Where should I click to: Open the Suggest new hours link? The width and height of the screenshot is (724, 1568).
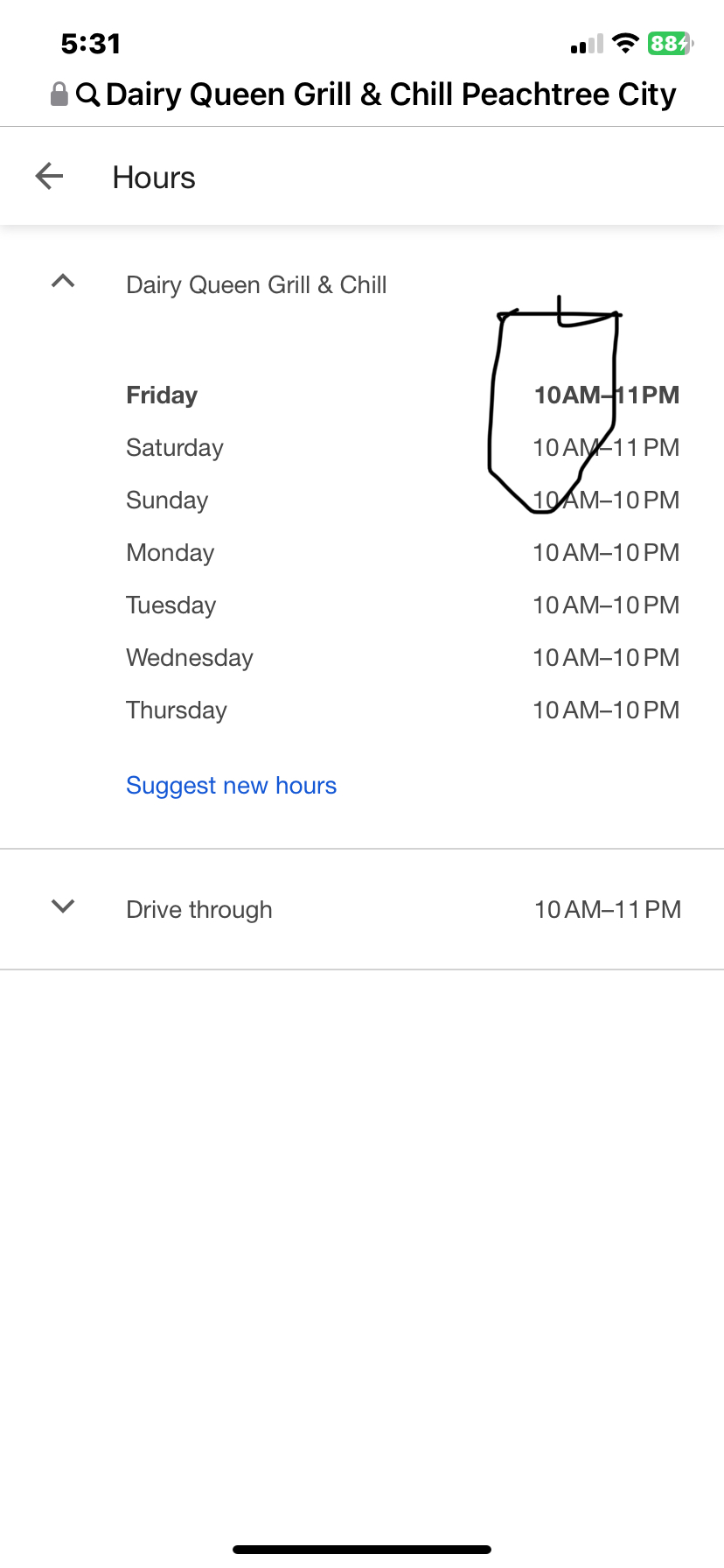pos(231,786)
